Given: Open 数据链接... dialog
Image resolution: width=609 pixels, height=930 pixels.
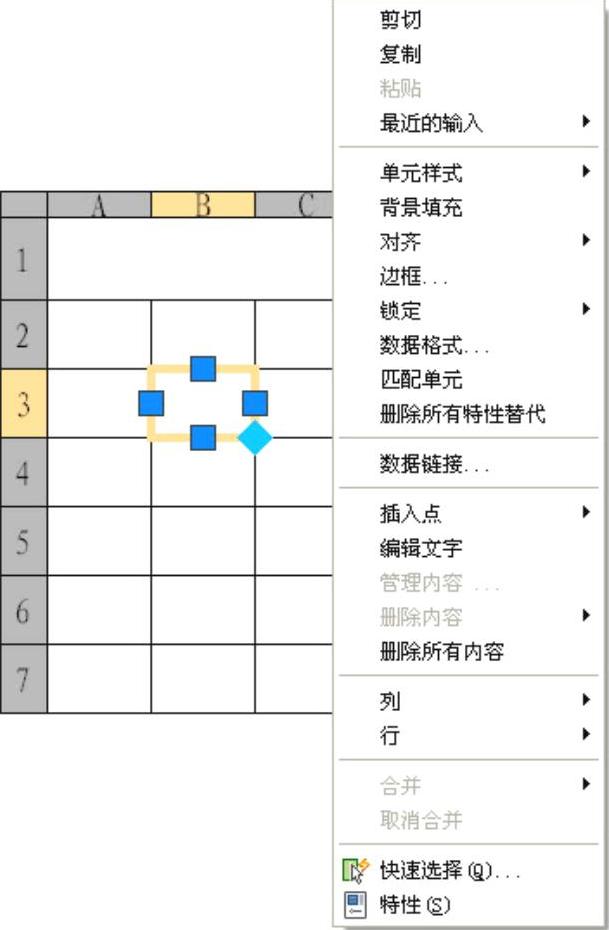Looking at the screenshot, I should tap(434, 464).
